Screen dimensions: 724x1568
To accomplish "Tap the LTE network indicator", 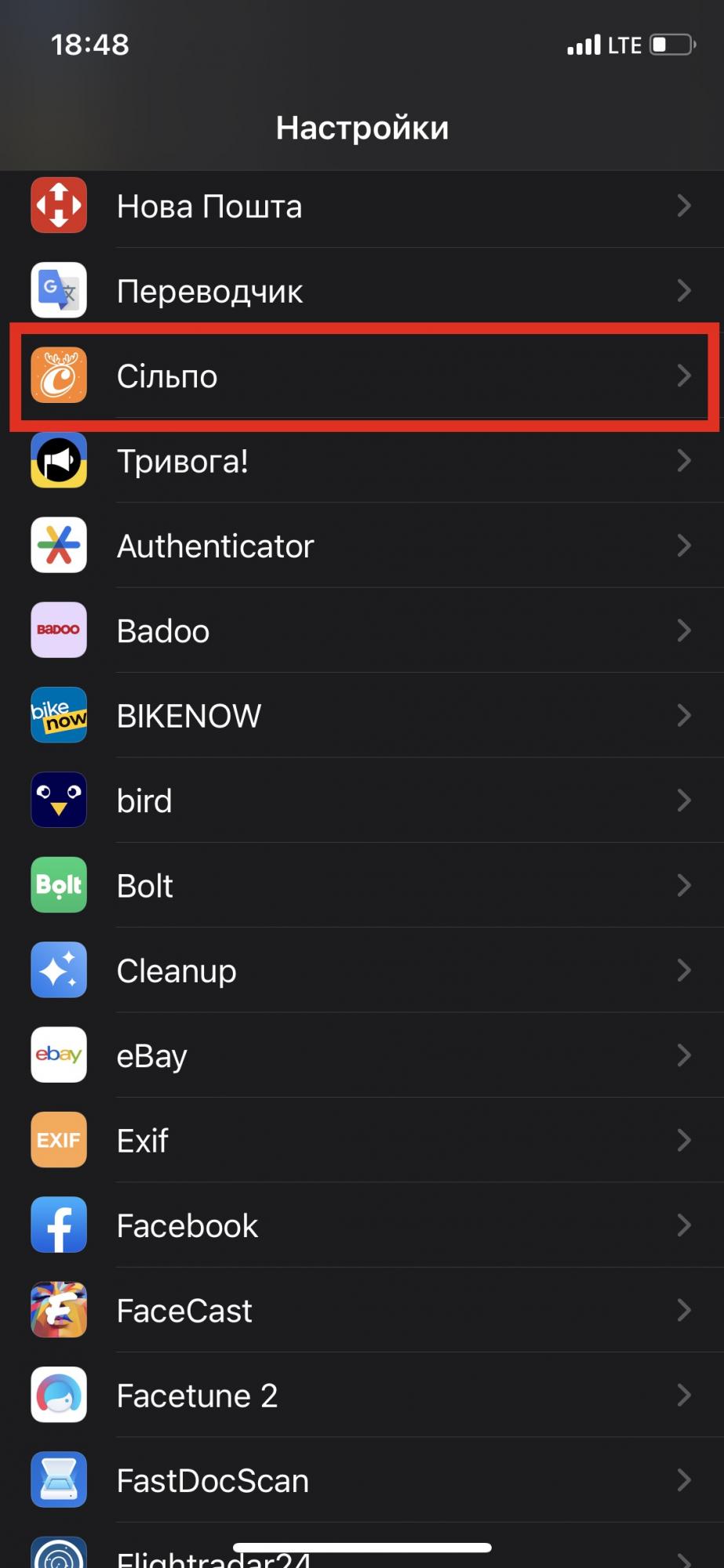I will tap(624, 45).
